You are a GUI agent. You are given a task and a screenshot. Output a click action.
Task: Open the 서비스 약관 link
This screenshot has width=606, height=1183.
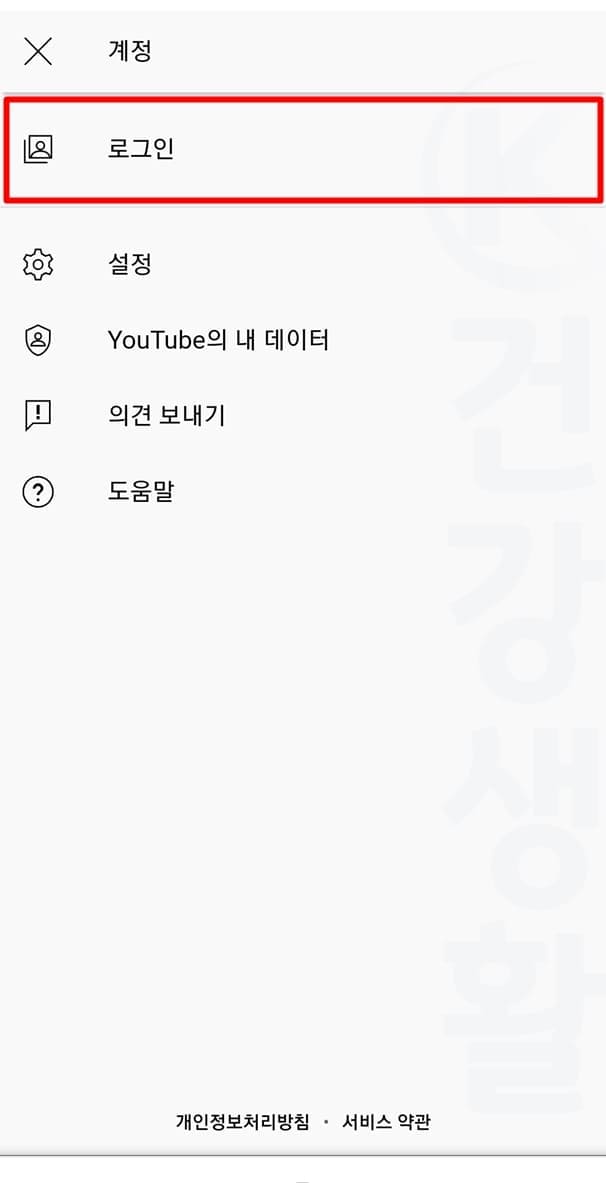click(x=386, y=1121)
